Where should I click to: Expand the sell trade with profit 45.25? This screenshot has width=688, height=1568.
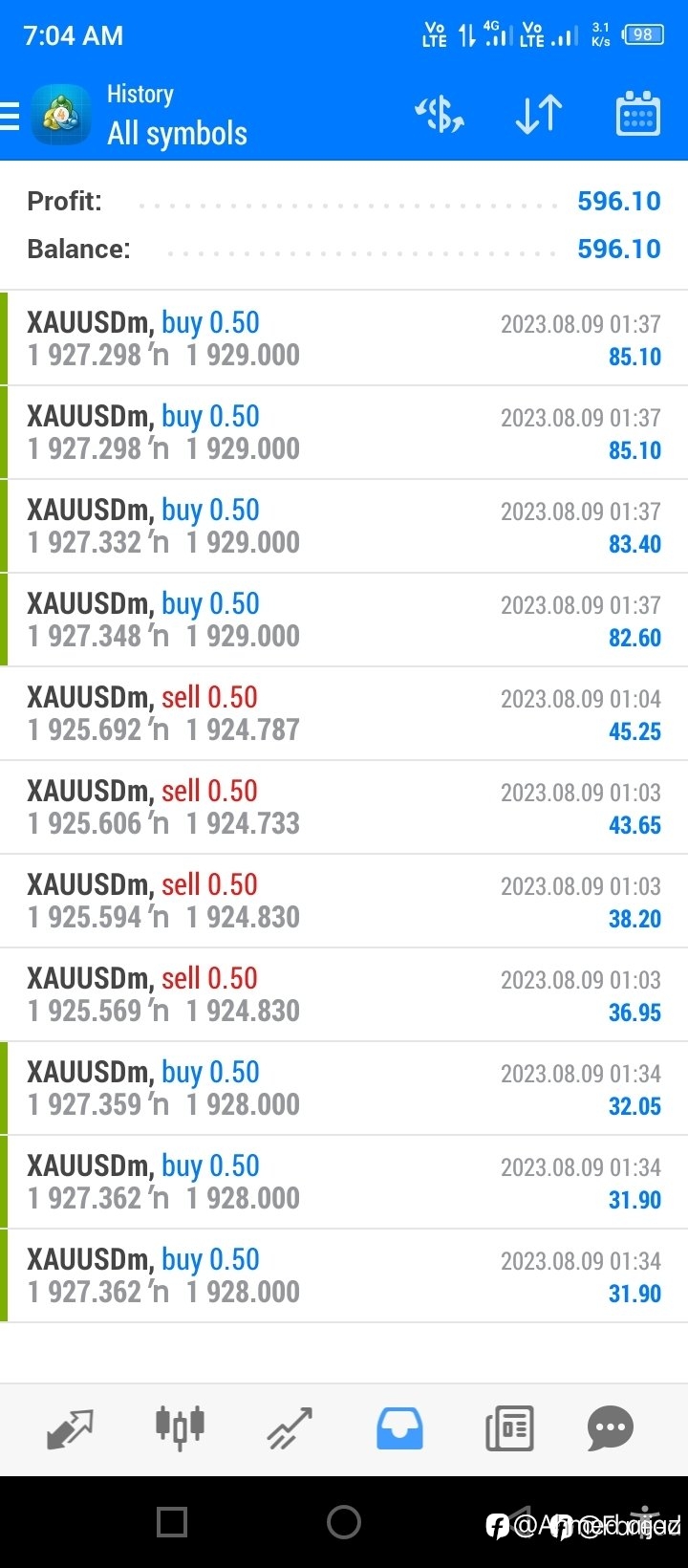pyautogui.click(x=344, y=713)
